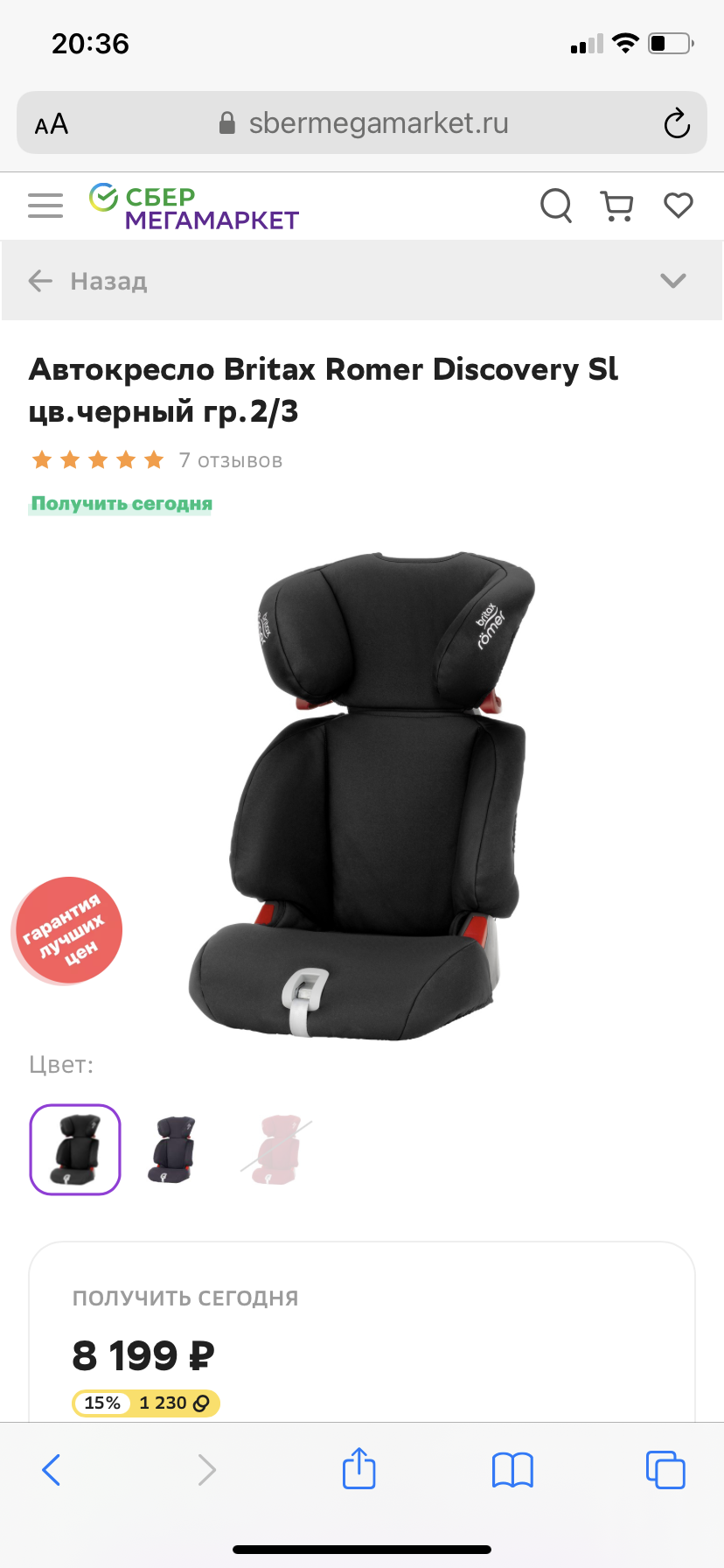This screenshot has height=1568, width=724.
Task: Navigate back in Safari history
Action: point(52,1470)
